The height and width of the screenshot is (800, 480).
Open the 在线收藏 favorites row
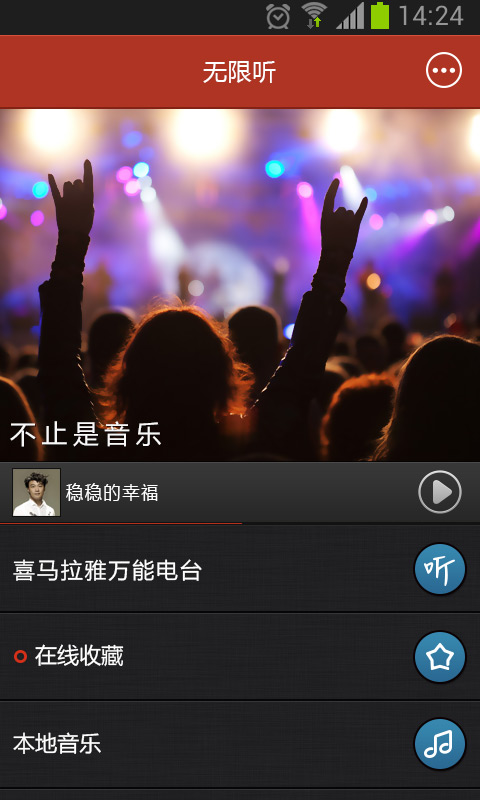[x=240, y=657]
